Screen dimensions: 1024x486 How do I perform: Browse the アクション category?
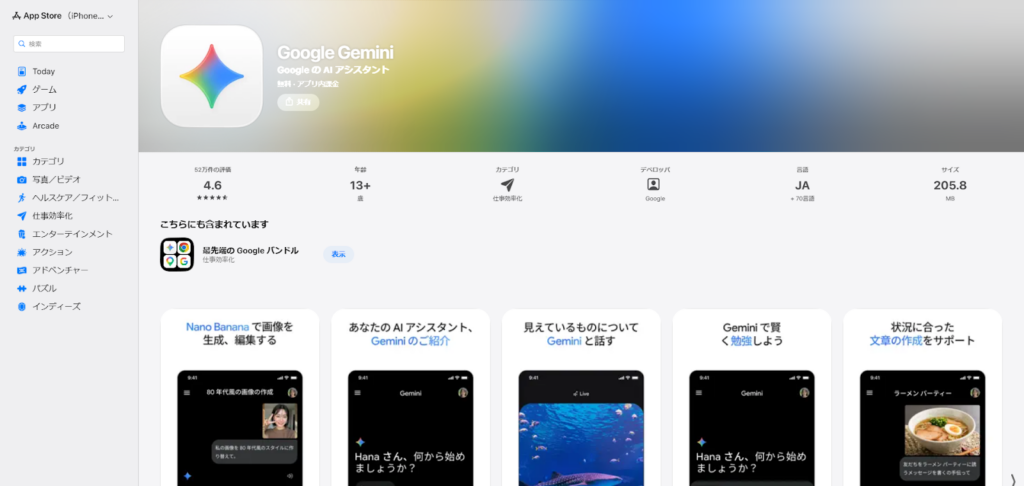(52, 252)
